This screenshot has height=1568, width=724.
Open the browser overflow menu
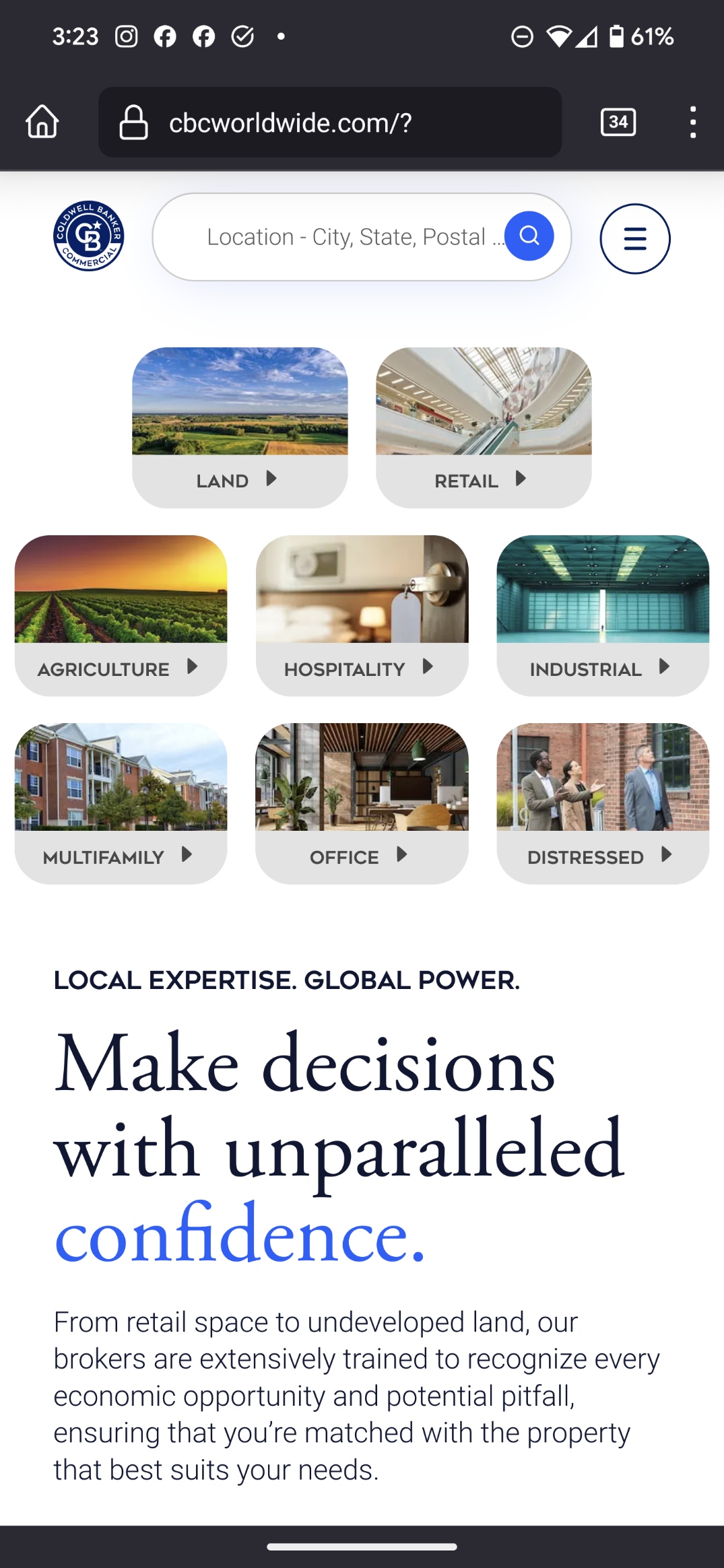(692, 122)
